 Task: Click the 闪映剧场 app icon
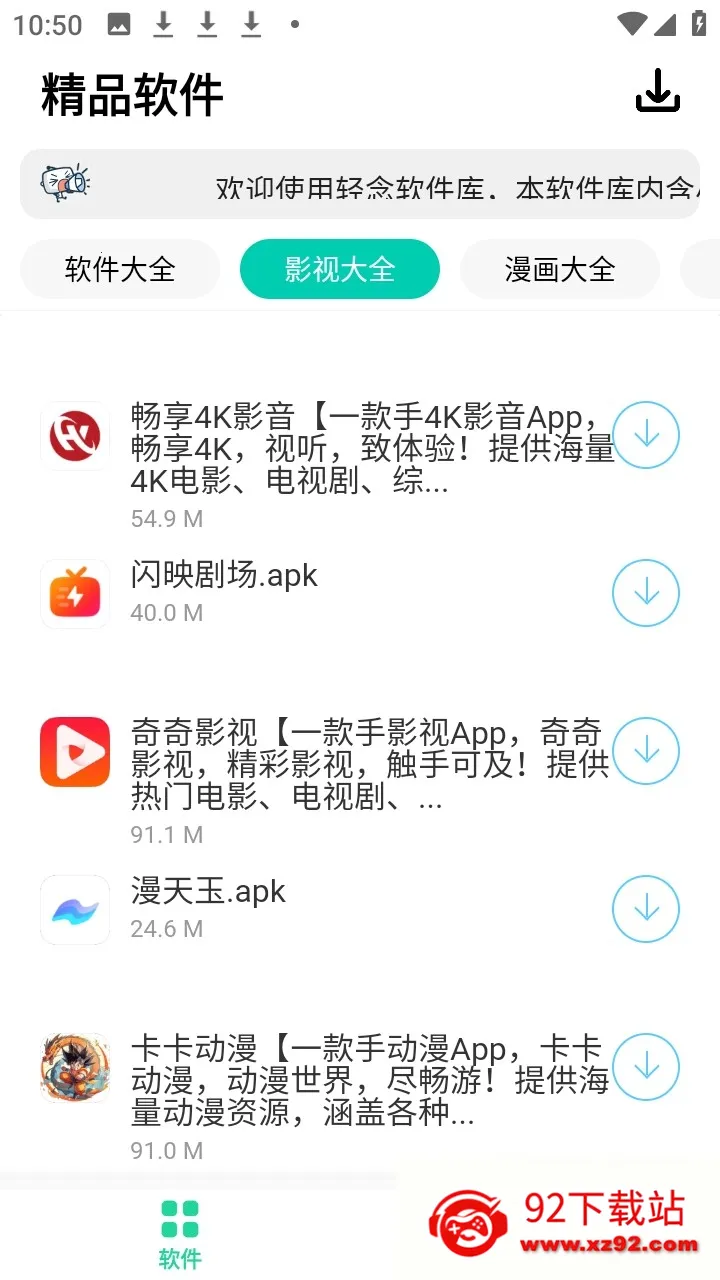pyautogui.click(x=74, y=592)
